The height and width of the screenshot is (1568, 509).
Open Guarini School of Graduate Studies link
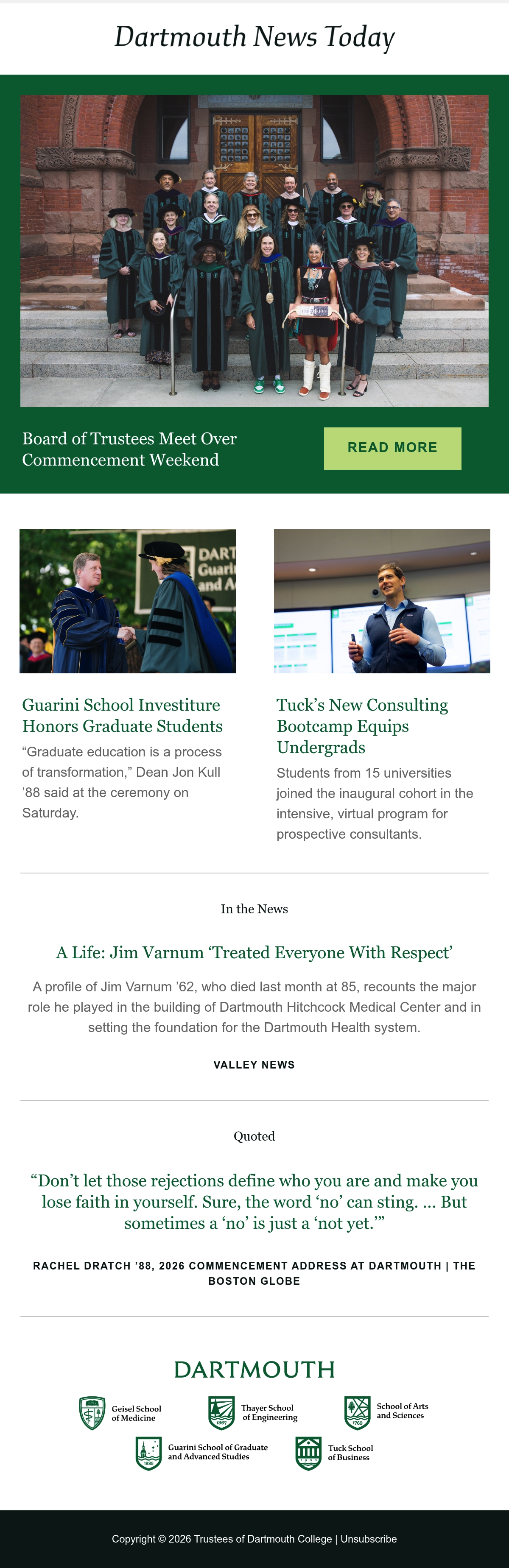201,1454
